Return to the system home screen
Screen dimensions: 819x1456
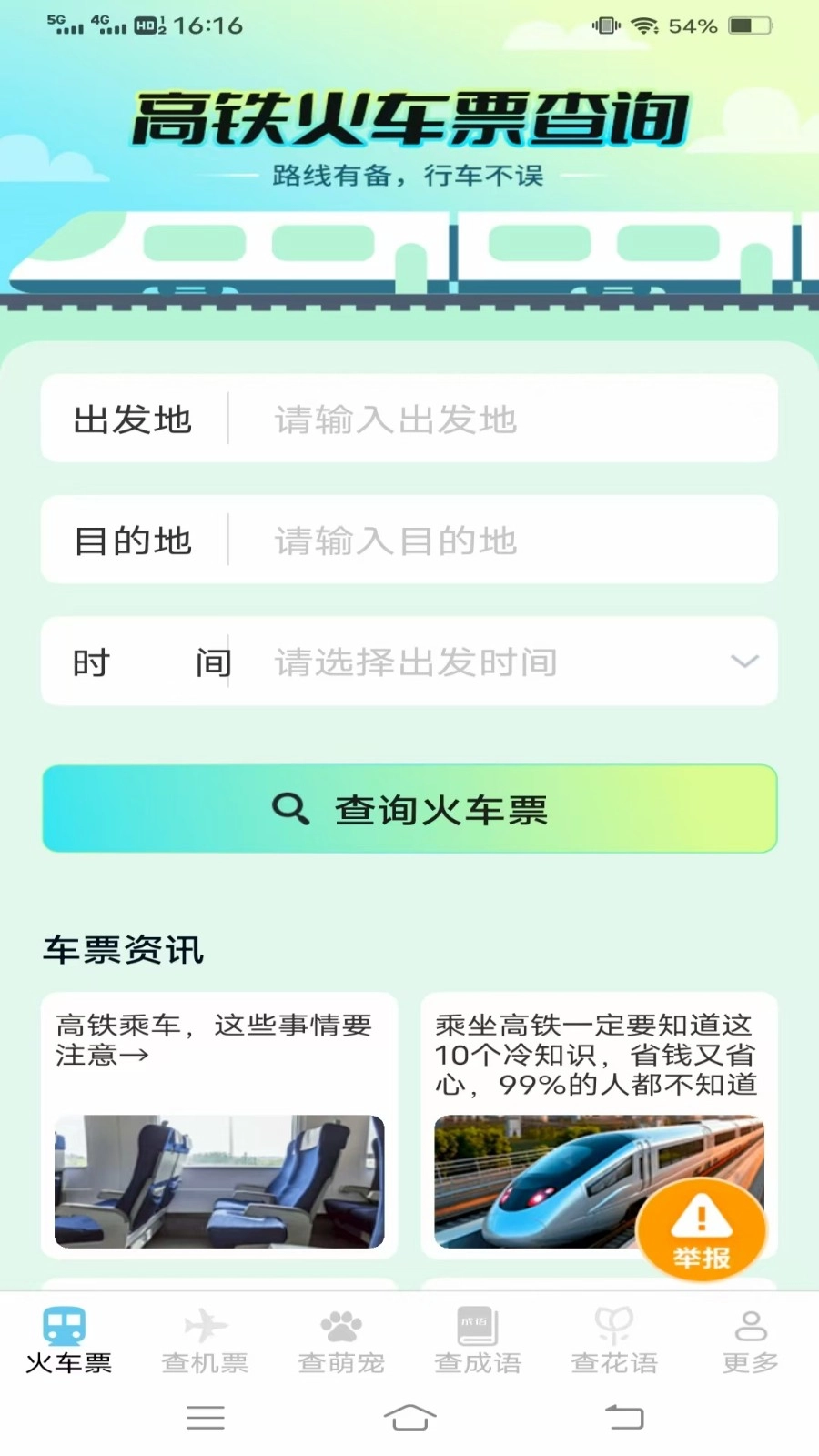point(409,1417)
